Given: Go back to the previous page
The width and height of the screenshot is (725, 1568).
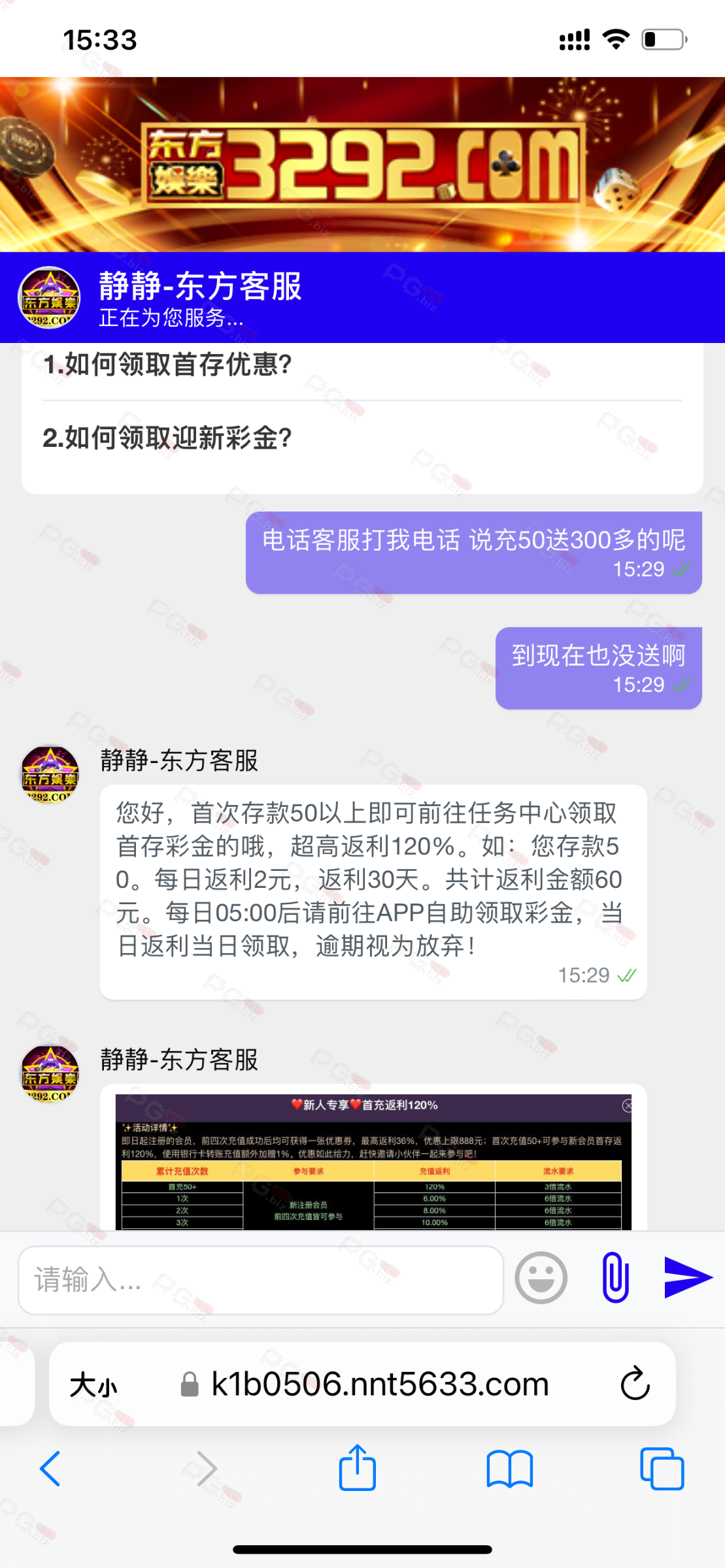Looking at the screenshot, I should coord(50,1469).
